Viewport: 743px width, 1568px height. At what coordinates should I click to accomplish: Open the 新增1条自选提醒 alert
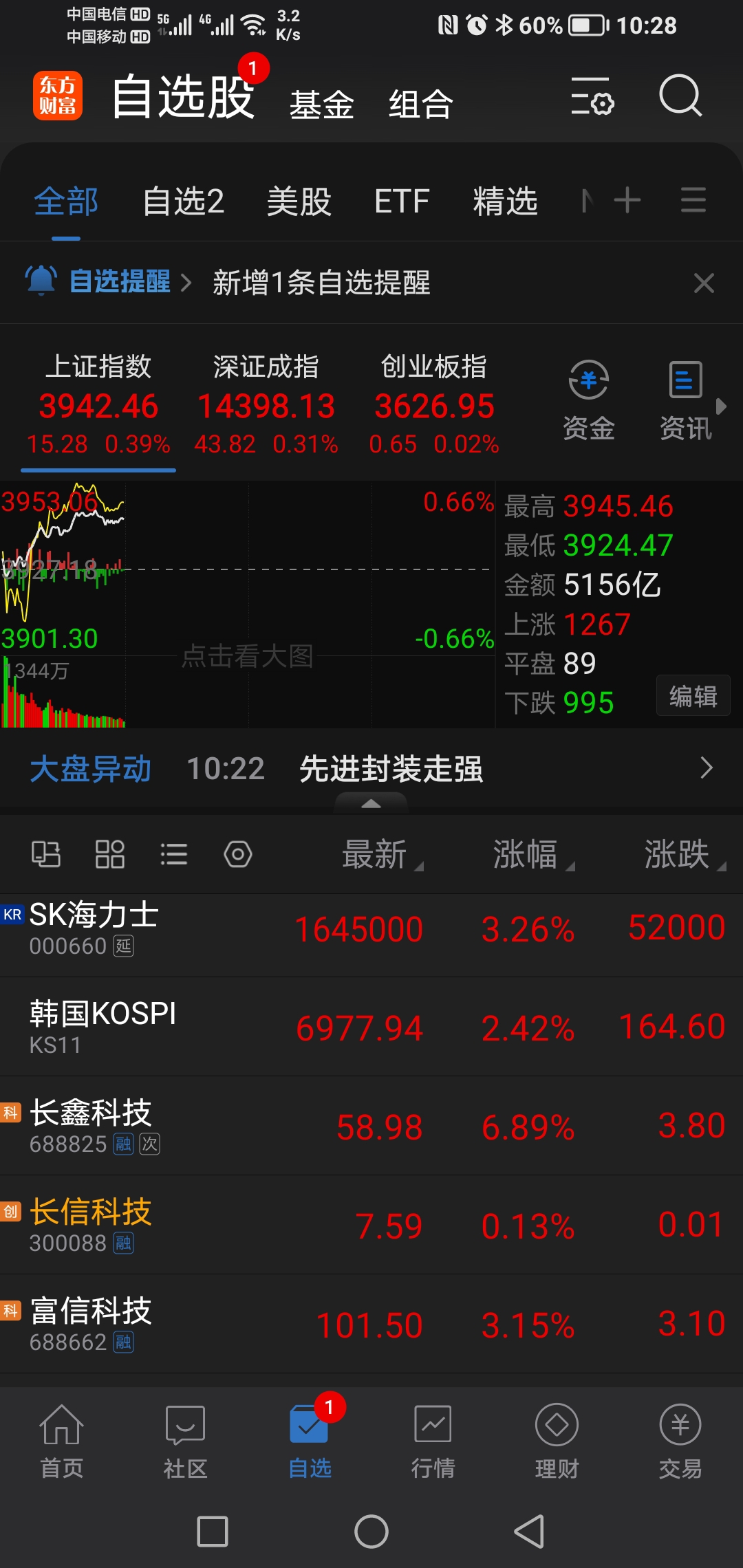click(321, 283)
